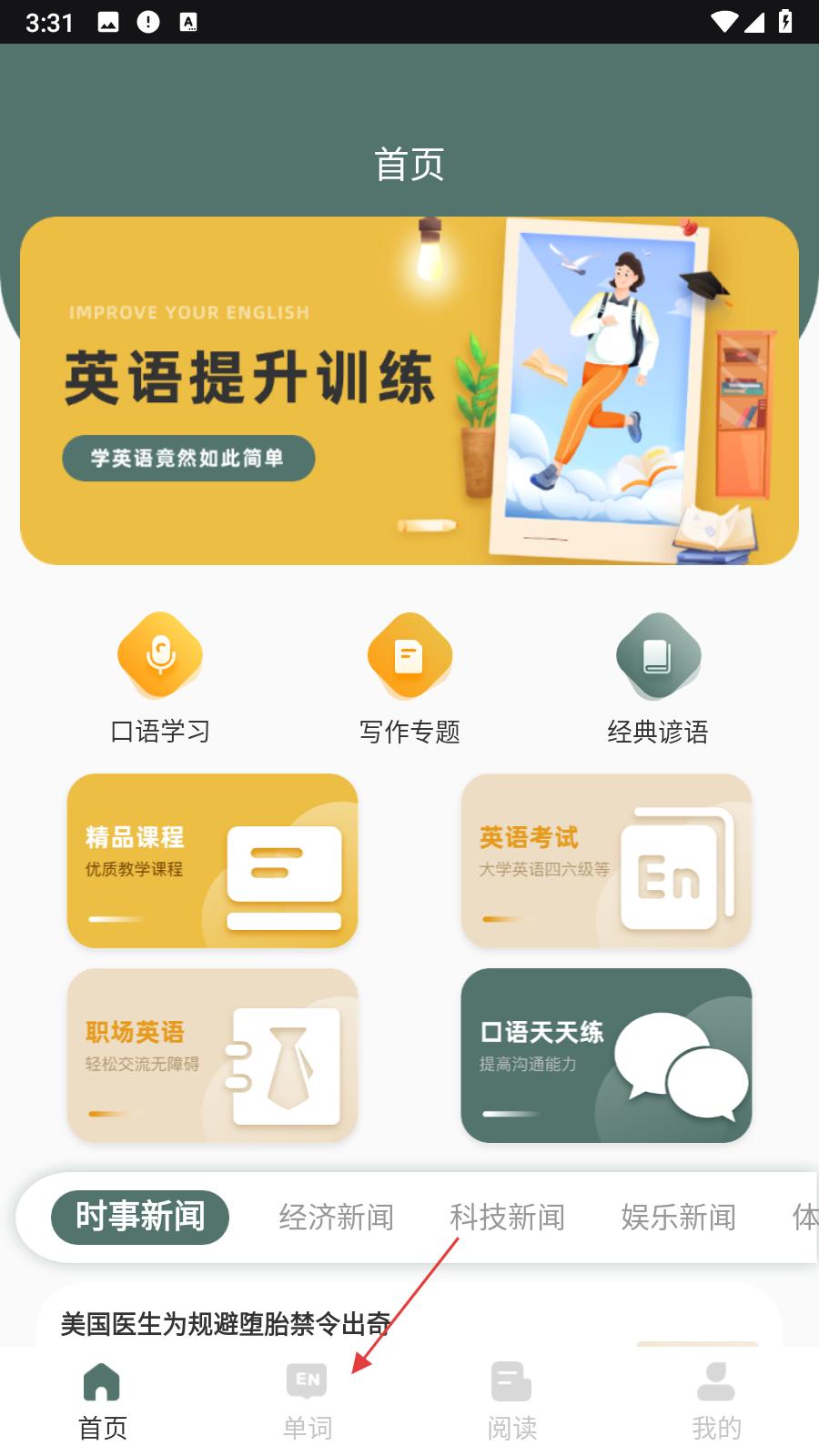Switch to 娱乐新闻 tab
The width and height of the screenshot is (819, 1456).
[678, 1217]
